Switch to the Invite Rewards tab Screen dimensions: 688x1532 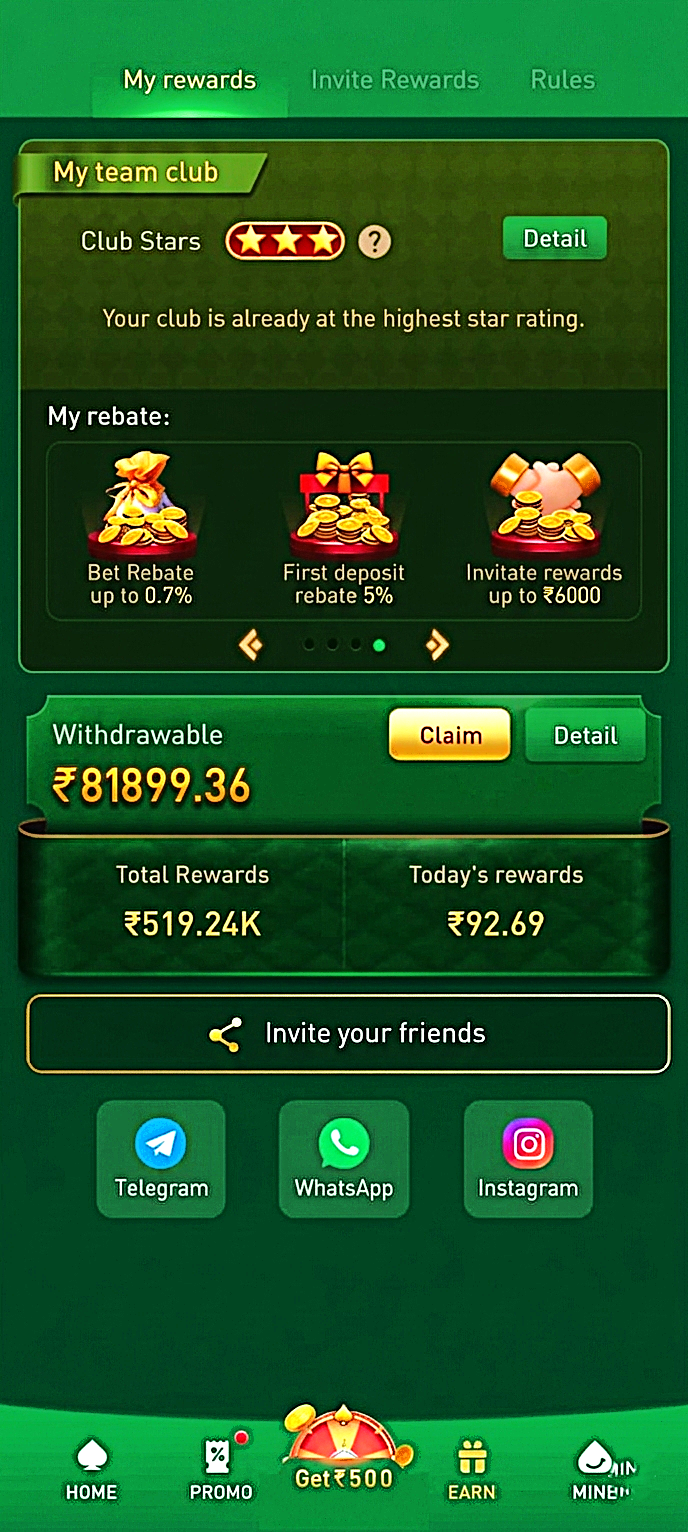tap(394, 80)
